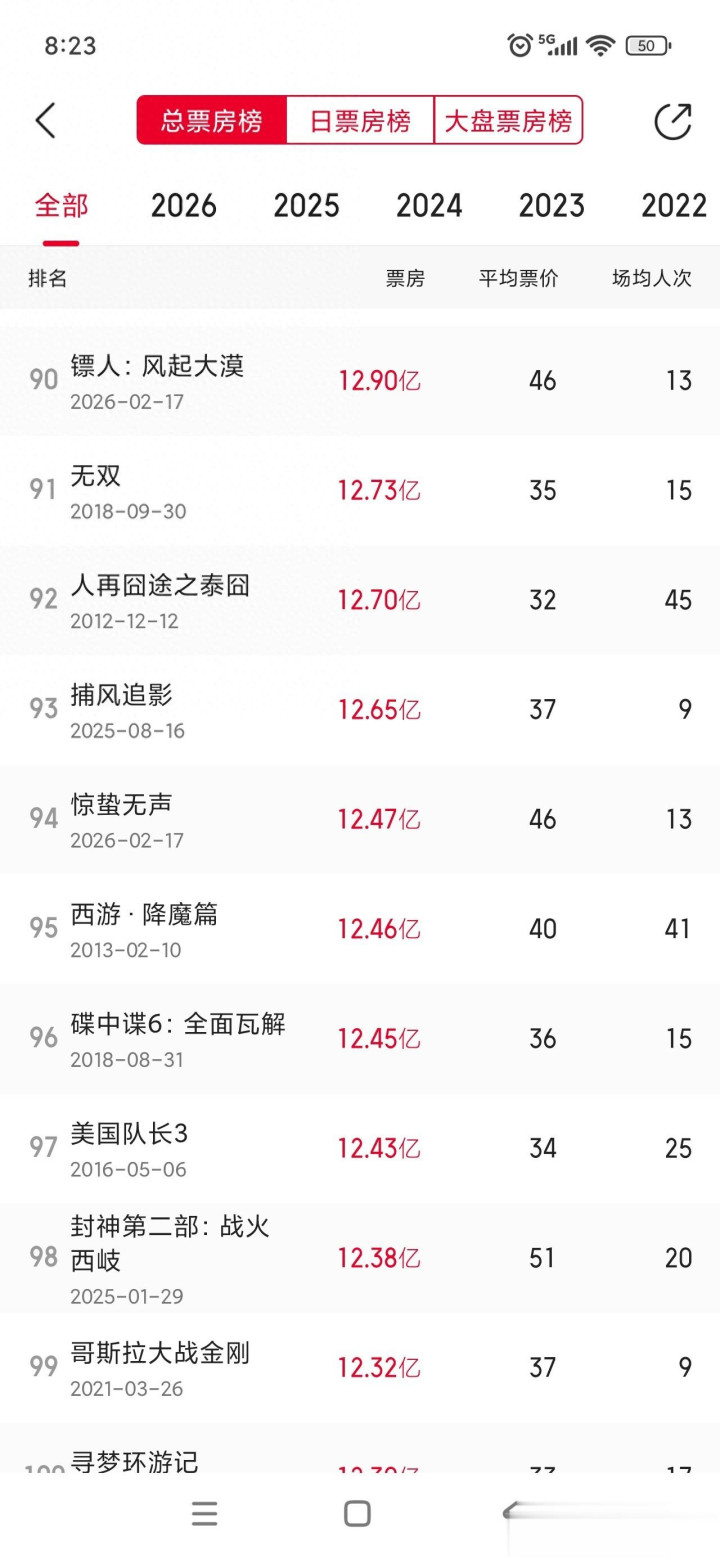
Task: Open the movie 碟中谍6：全面瓦解
Action: pos(360,1038)
